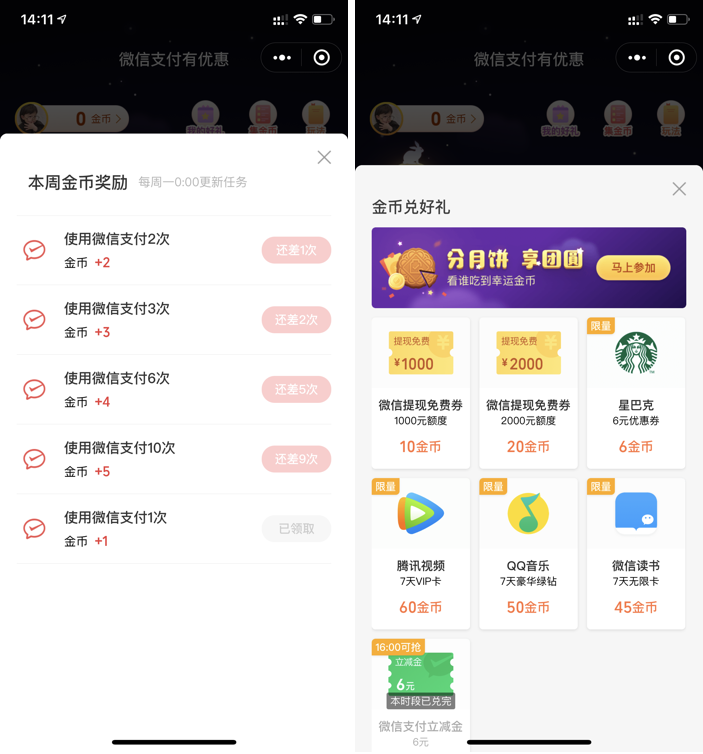The image size is (703, 754).
Task: Tap 还差1次 for 使用微信支付2次
Action: coord(296,250)
